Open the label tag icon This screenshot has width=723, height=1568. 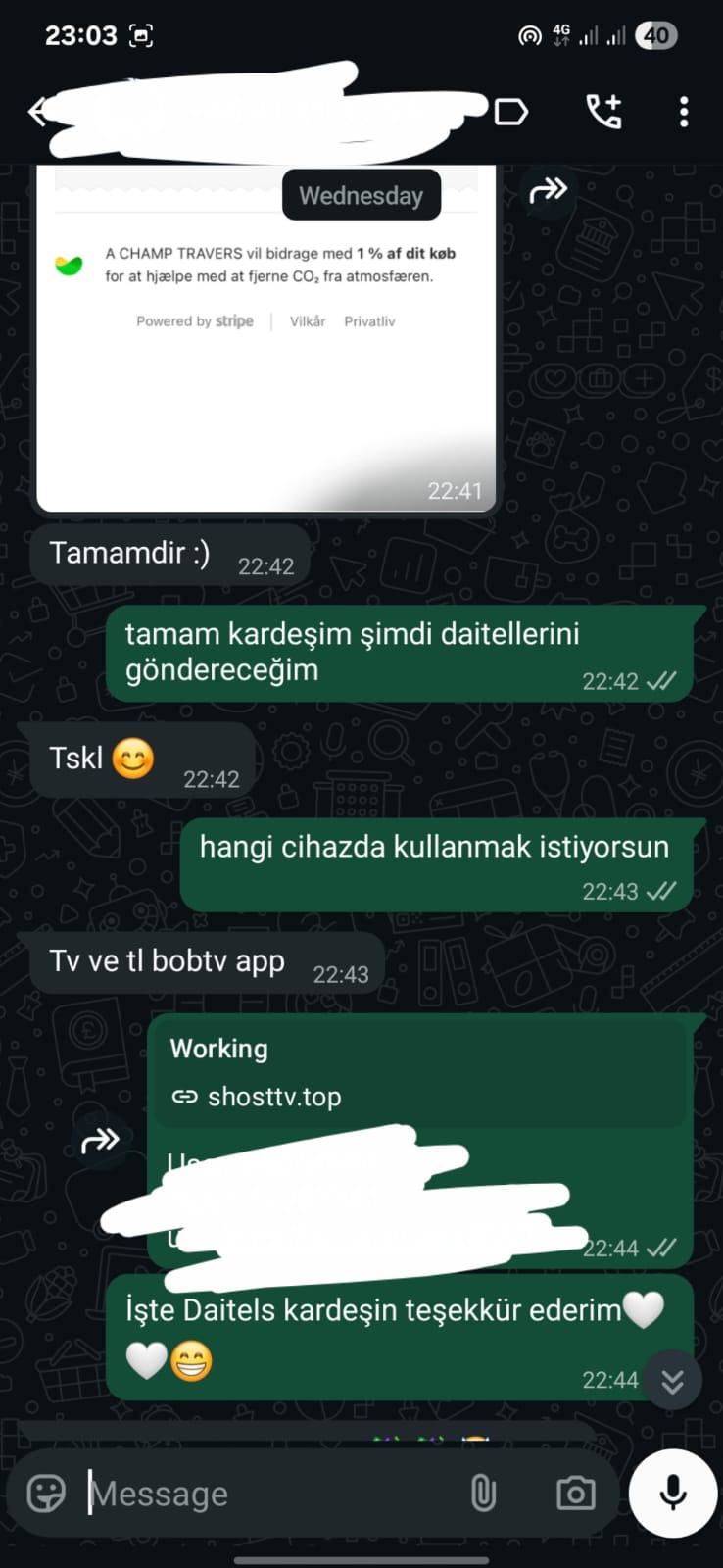511,112
